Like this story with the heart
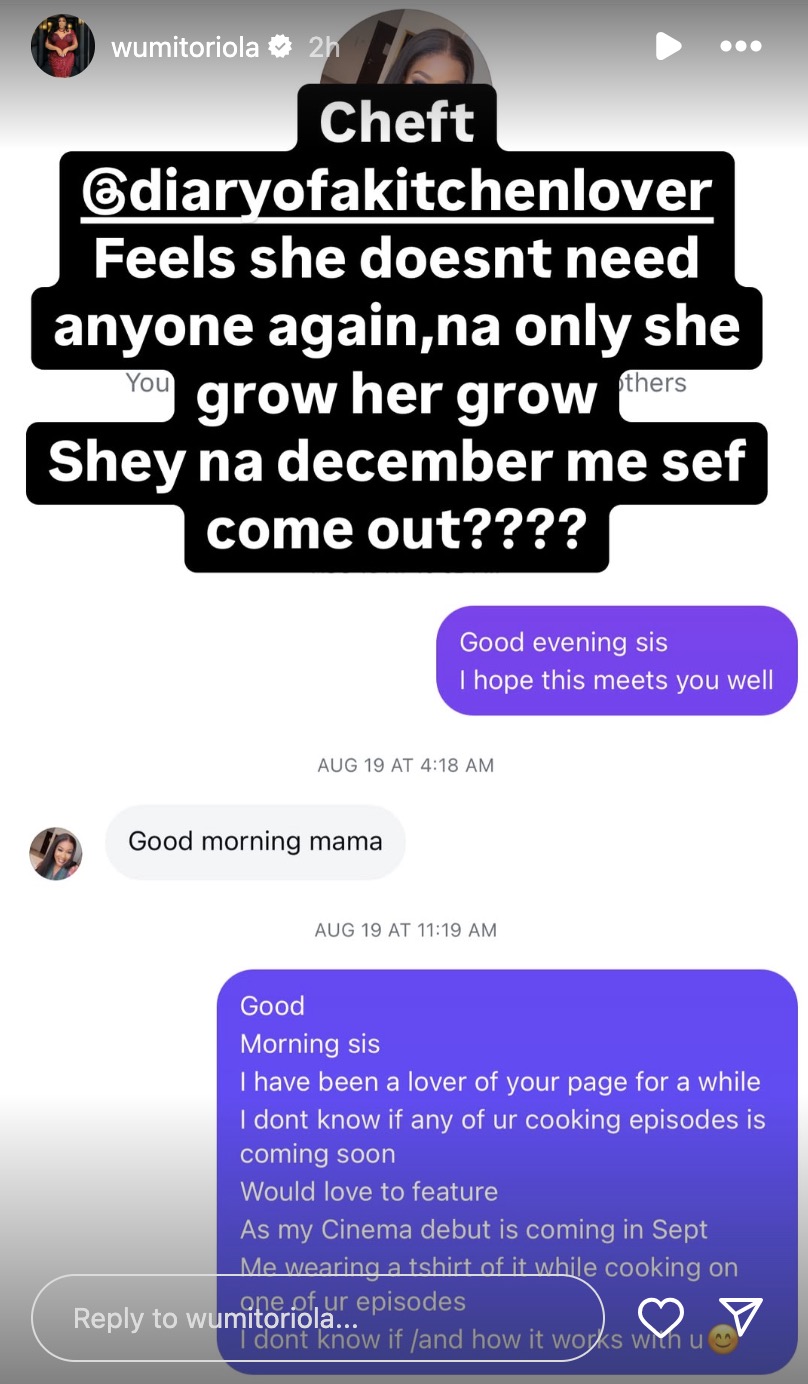This screenshot has height=1384, width=808. [660, 1318]
